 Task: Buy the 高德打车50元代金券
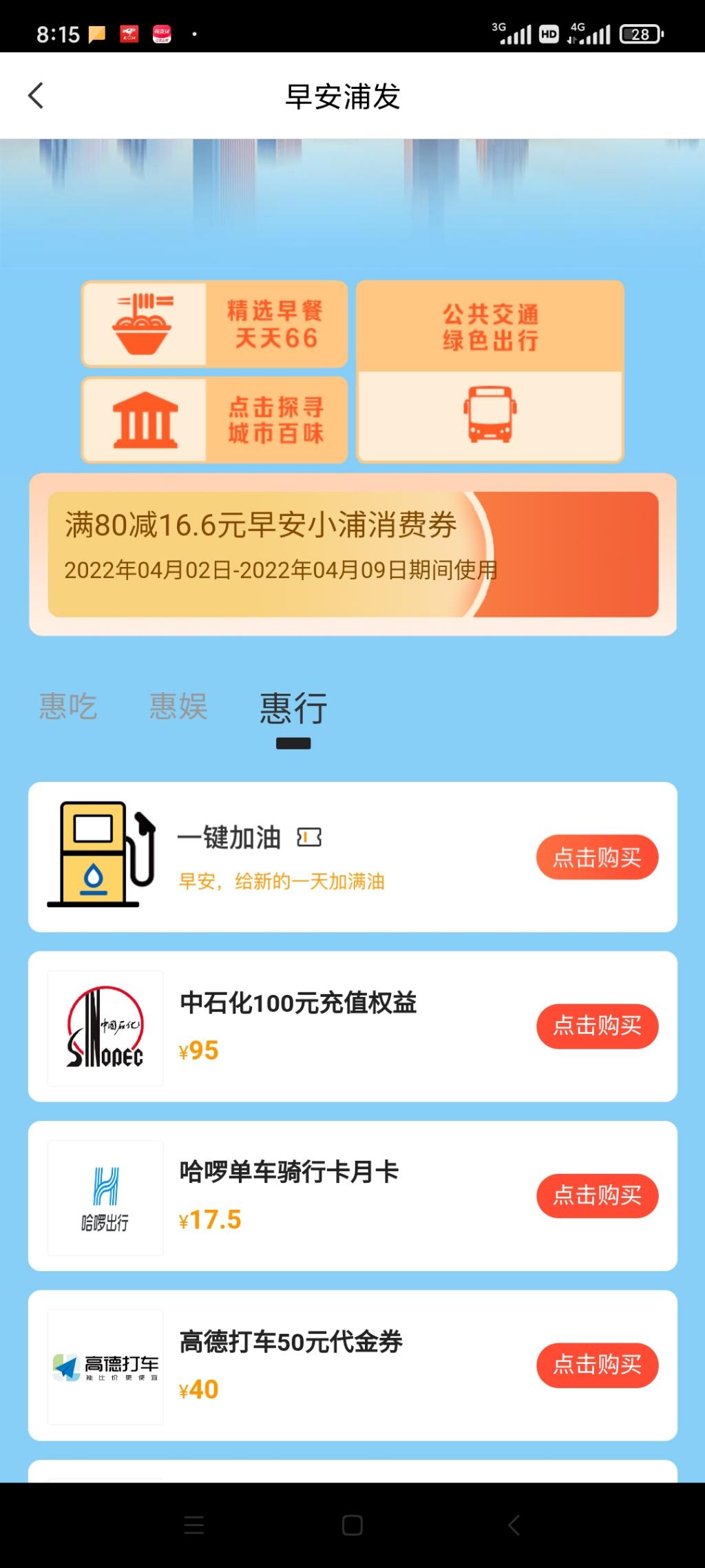pos(597,1365)
